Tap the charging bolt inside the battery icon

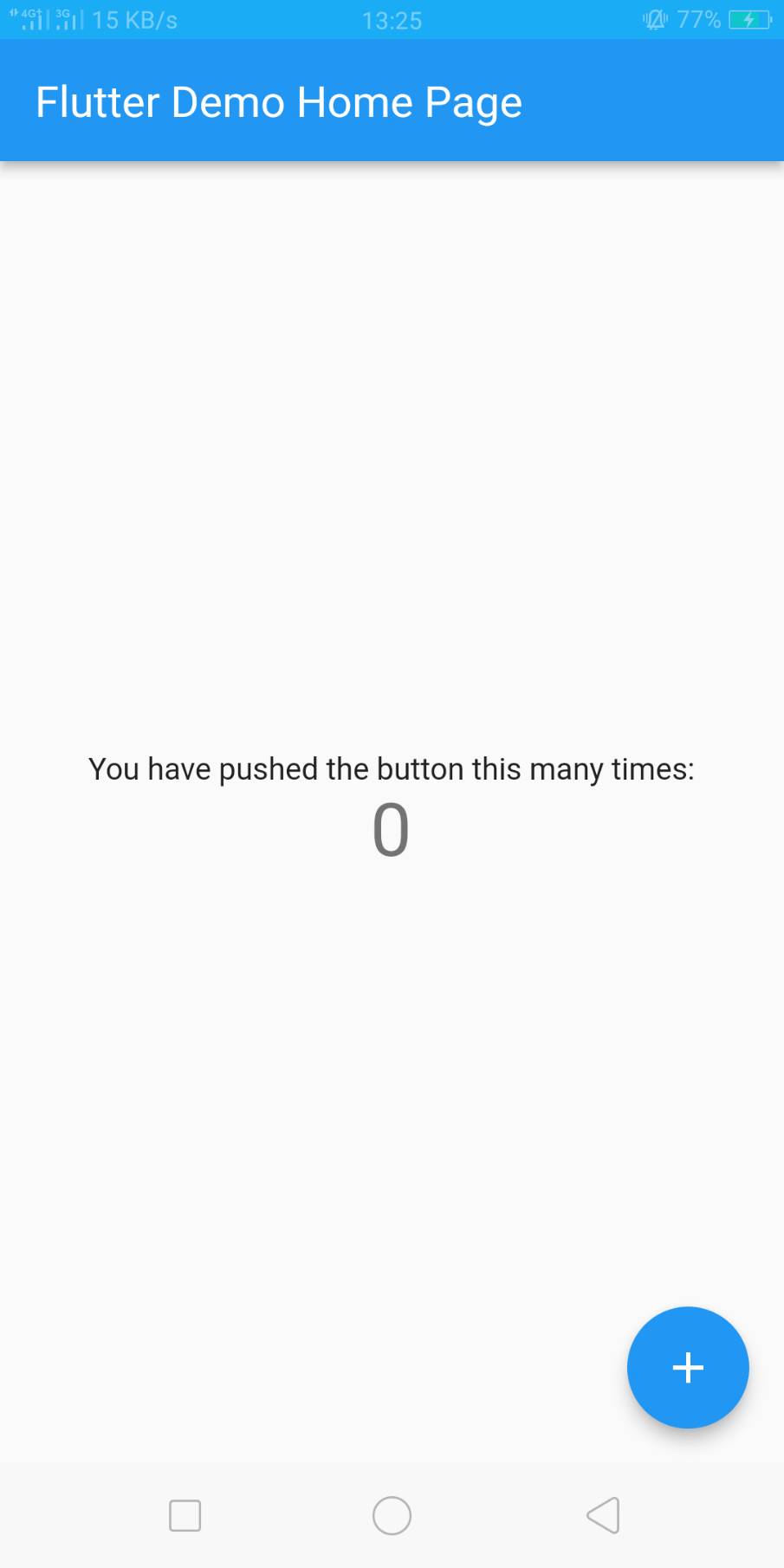click(747, 19)
